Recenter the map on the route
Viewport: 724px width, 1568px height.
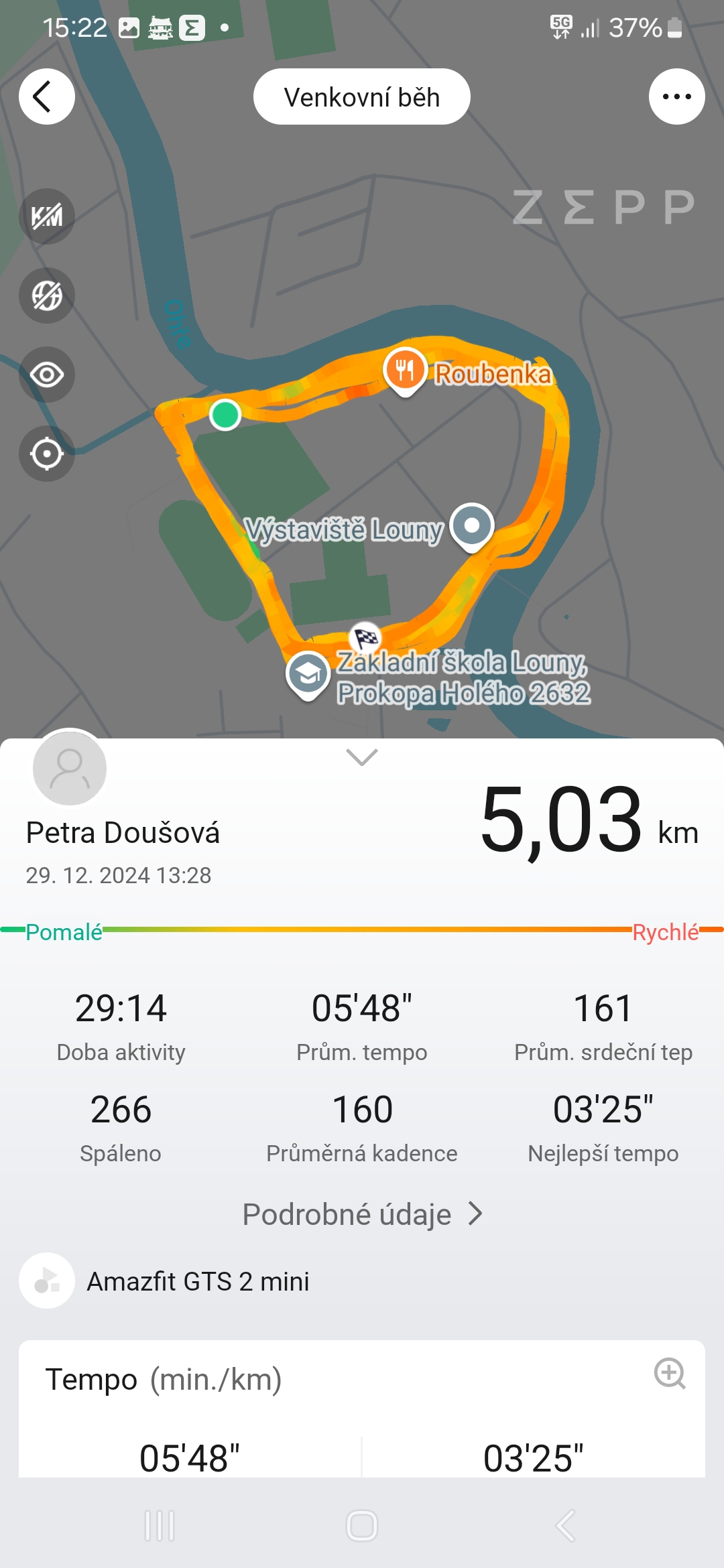(46, 454)
